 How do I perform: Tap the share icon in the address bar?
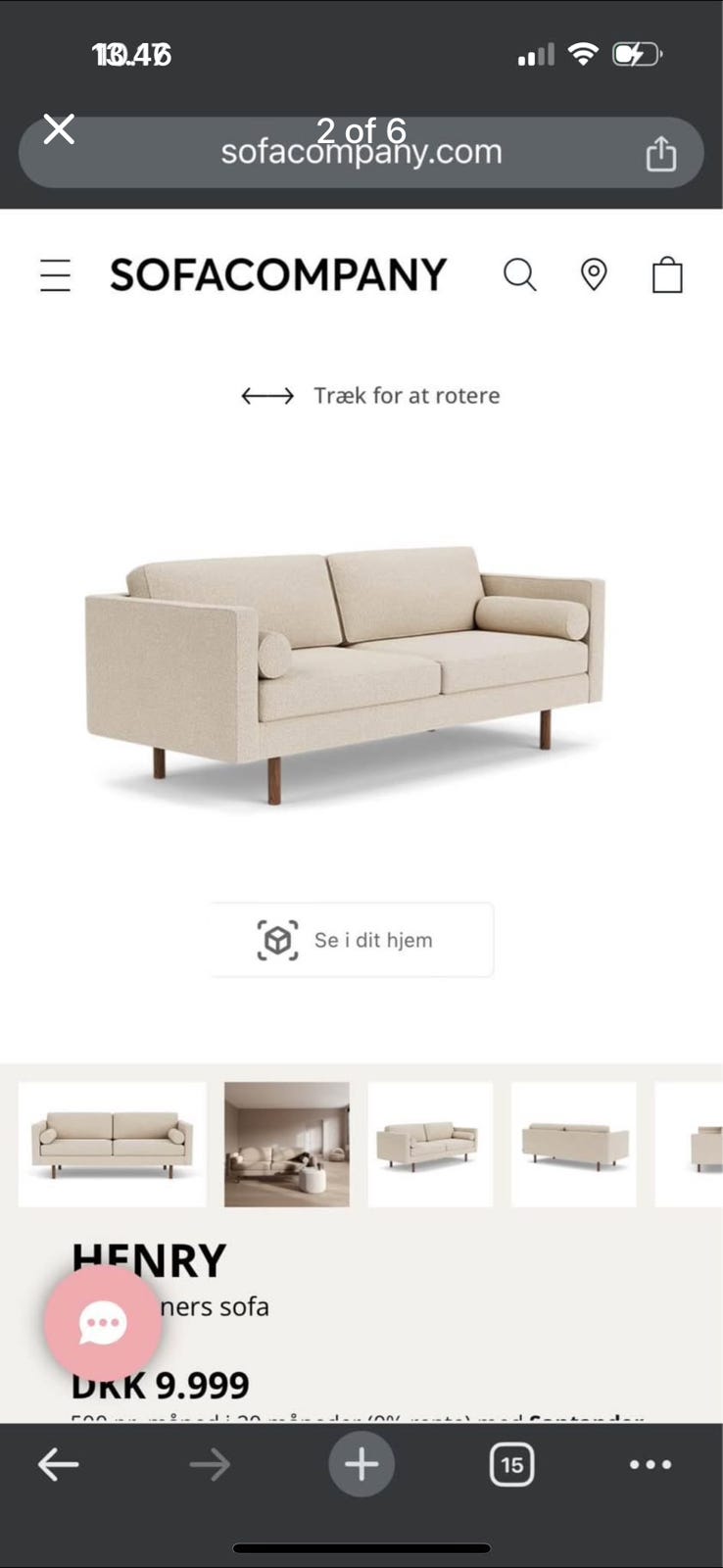[662, 152]
